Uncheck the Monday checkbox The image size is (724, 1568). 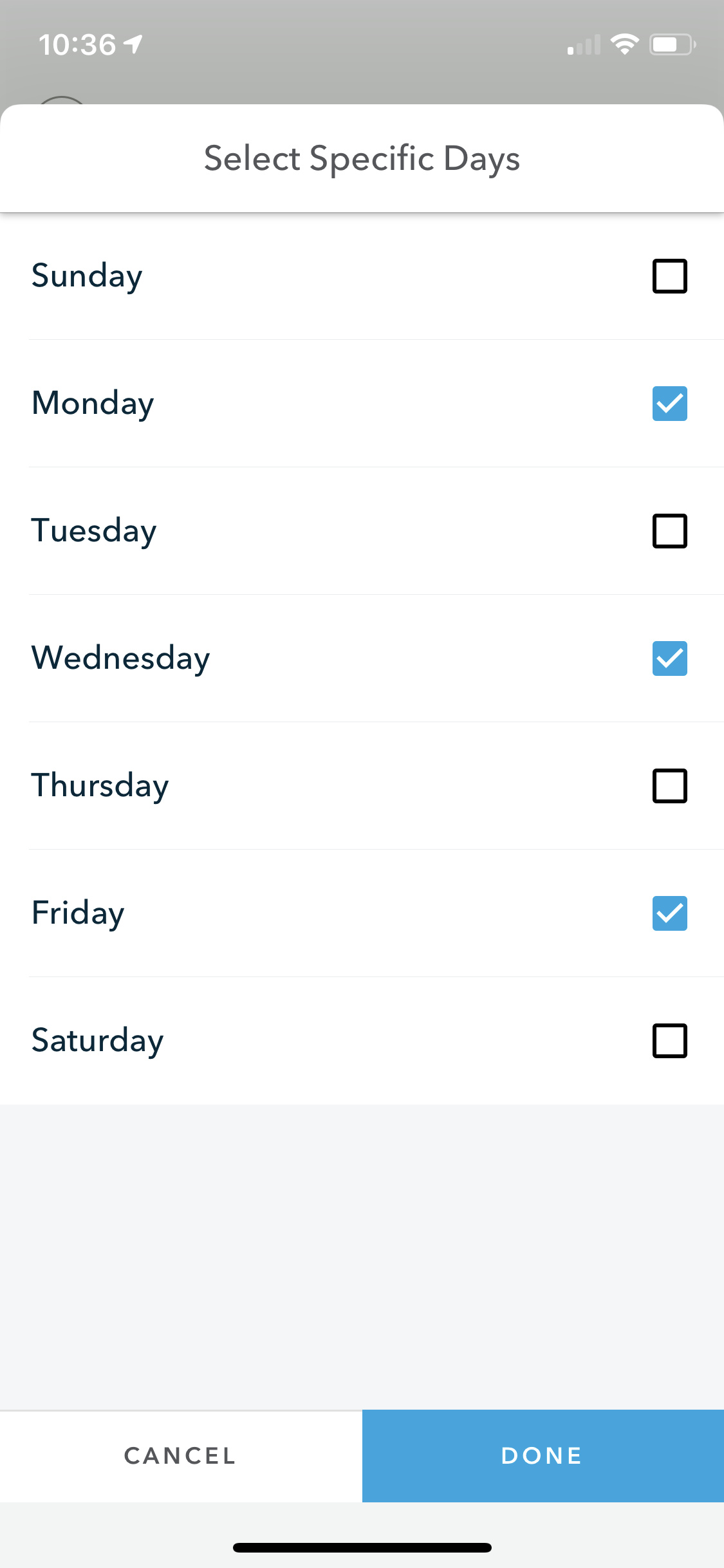669,404
